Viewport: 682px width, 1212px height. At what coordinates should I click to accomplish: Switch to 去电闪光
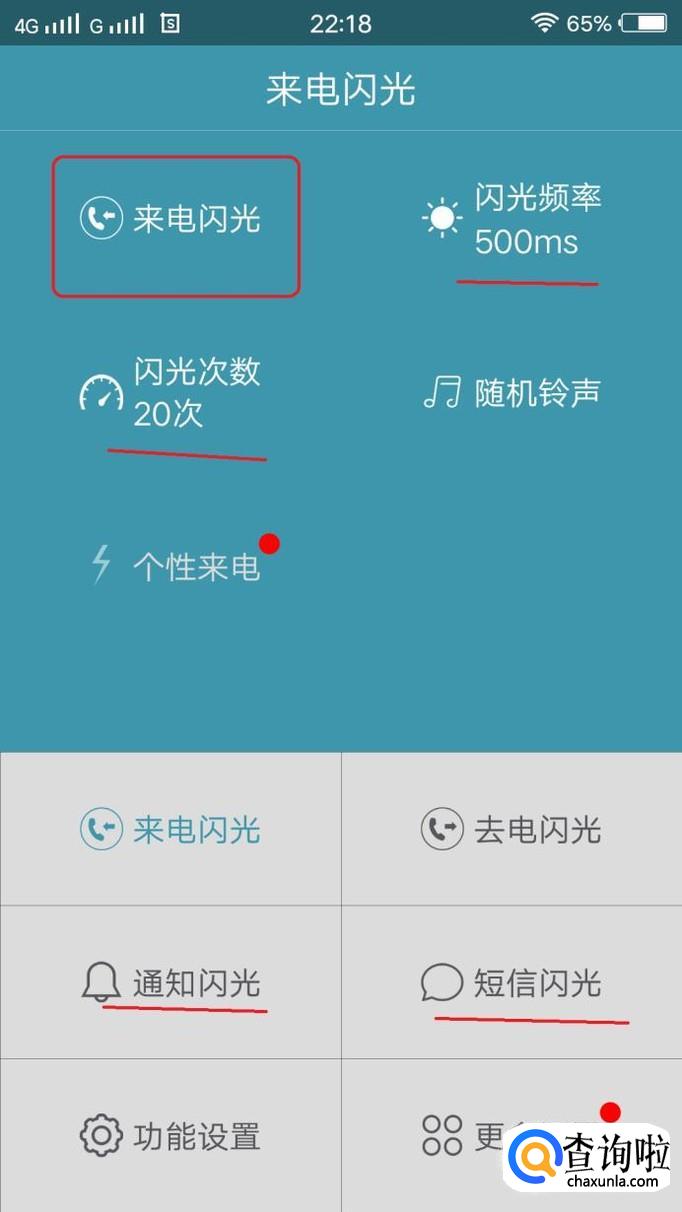512,829
